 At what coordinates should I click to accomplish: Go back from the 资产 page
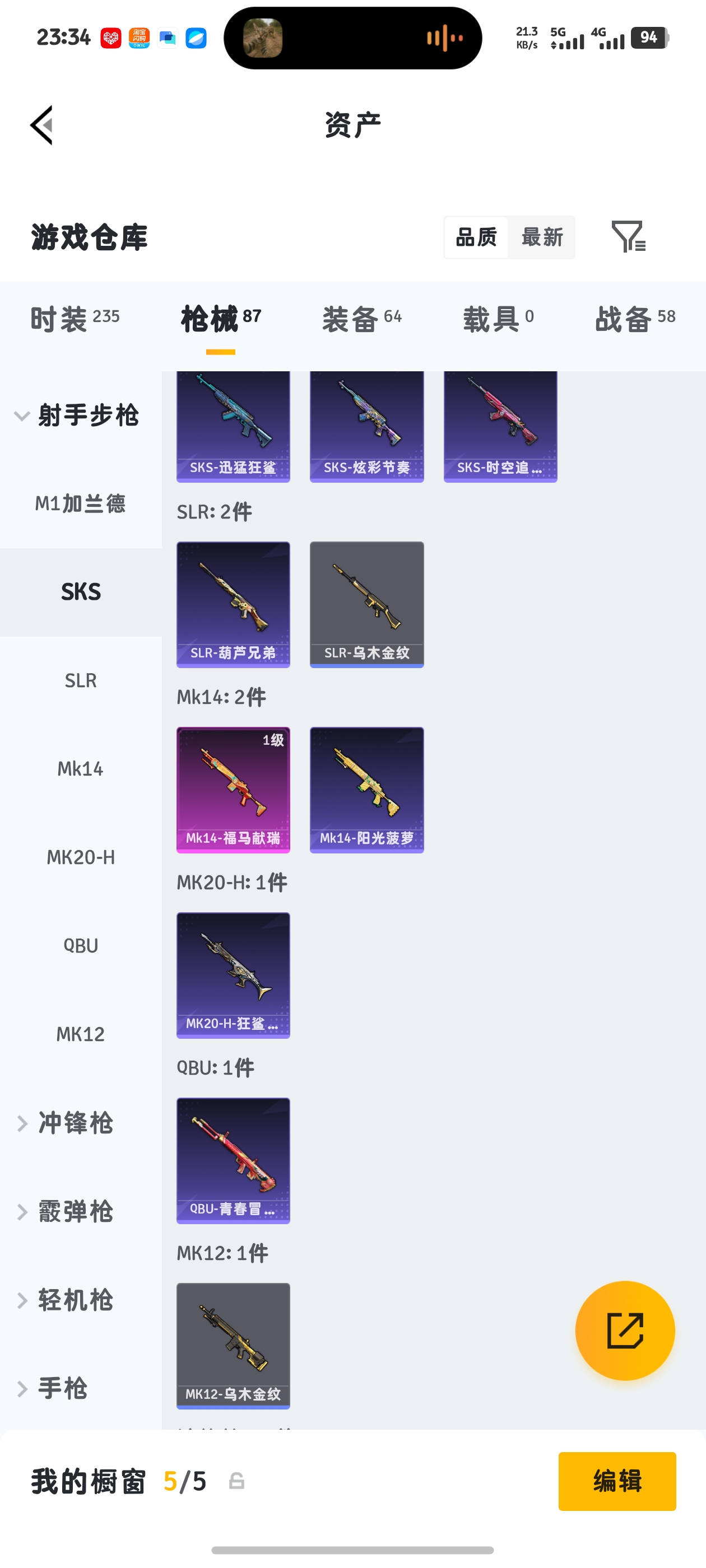click(x=41, y=125)
